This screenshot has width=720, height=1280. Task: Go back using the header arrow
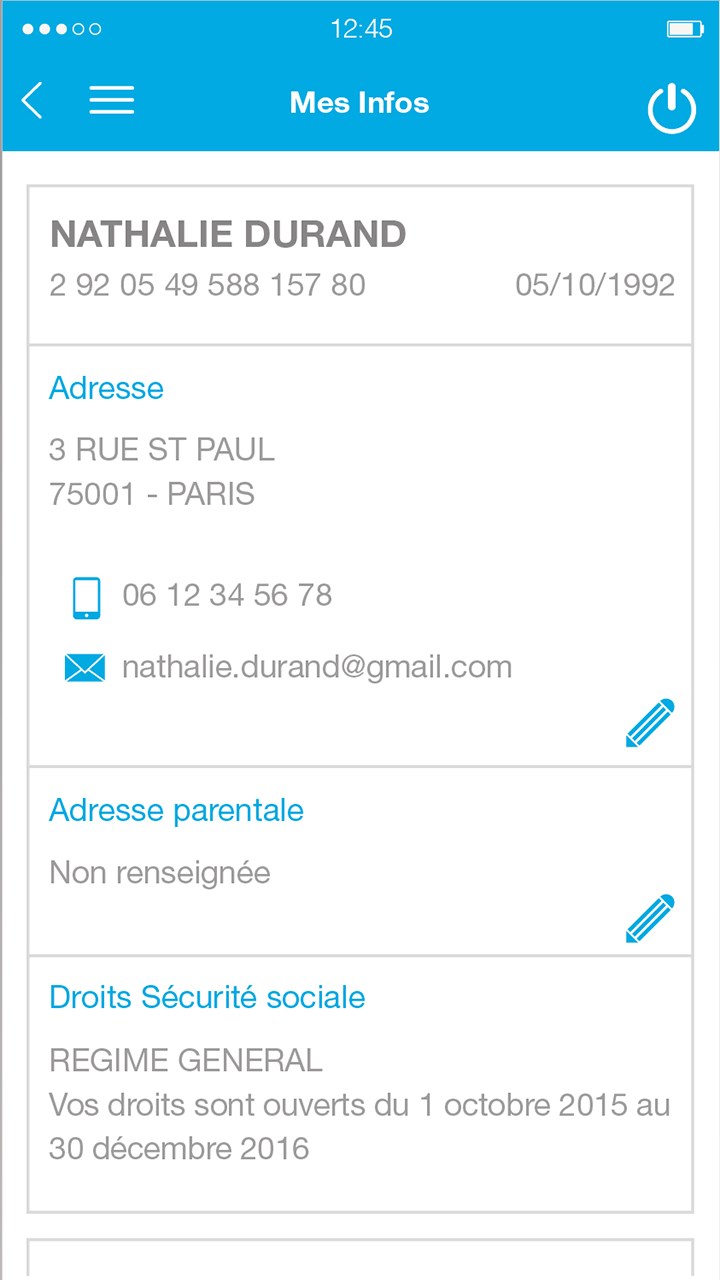point(33,101)
